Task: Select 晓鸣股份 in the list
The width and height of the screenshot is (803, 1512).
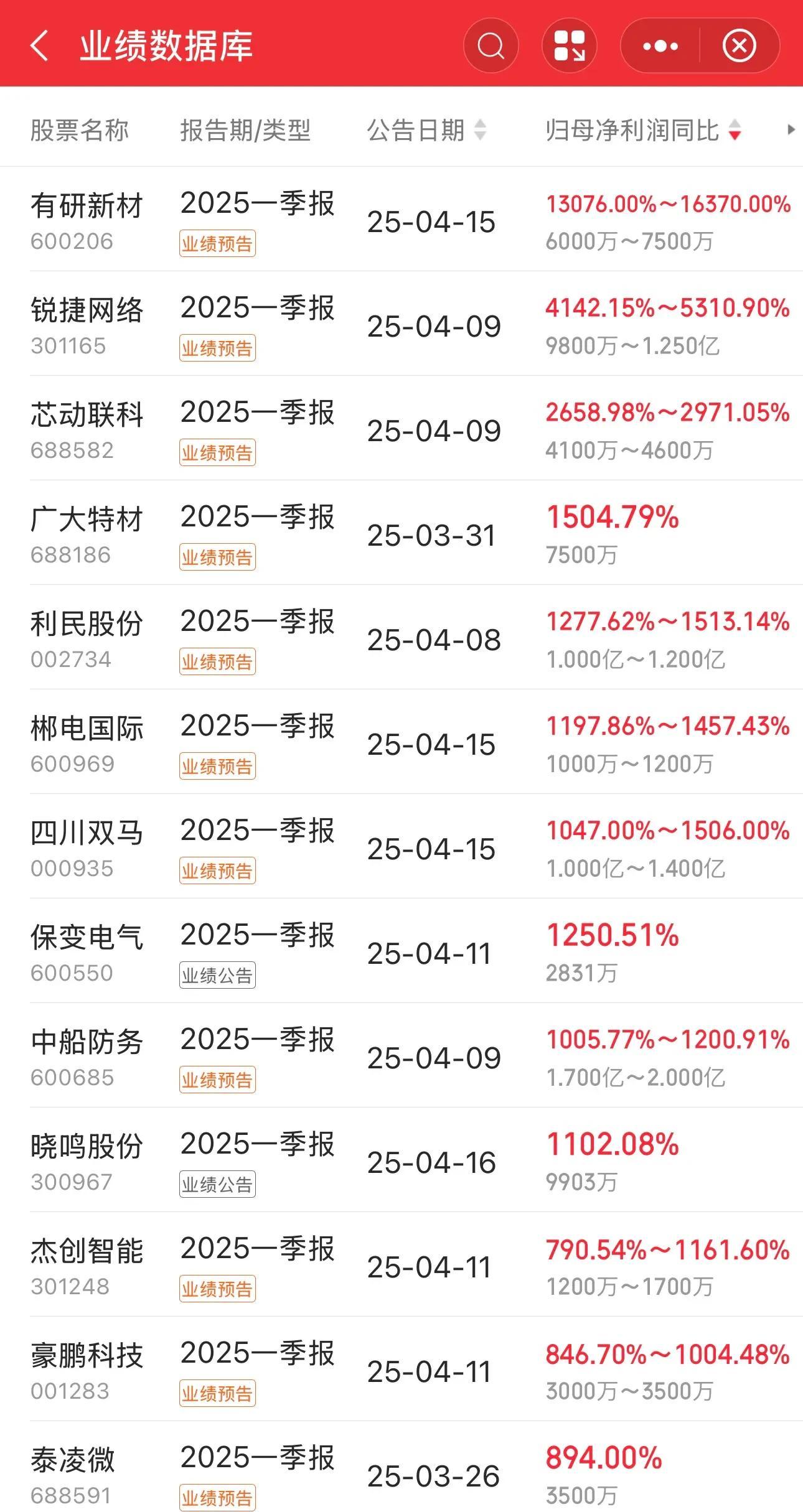Action: pyautogui.click(x=401, y=1160)
